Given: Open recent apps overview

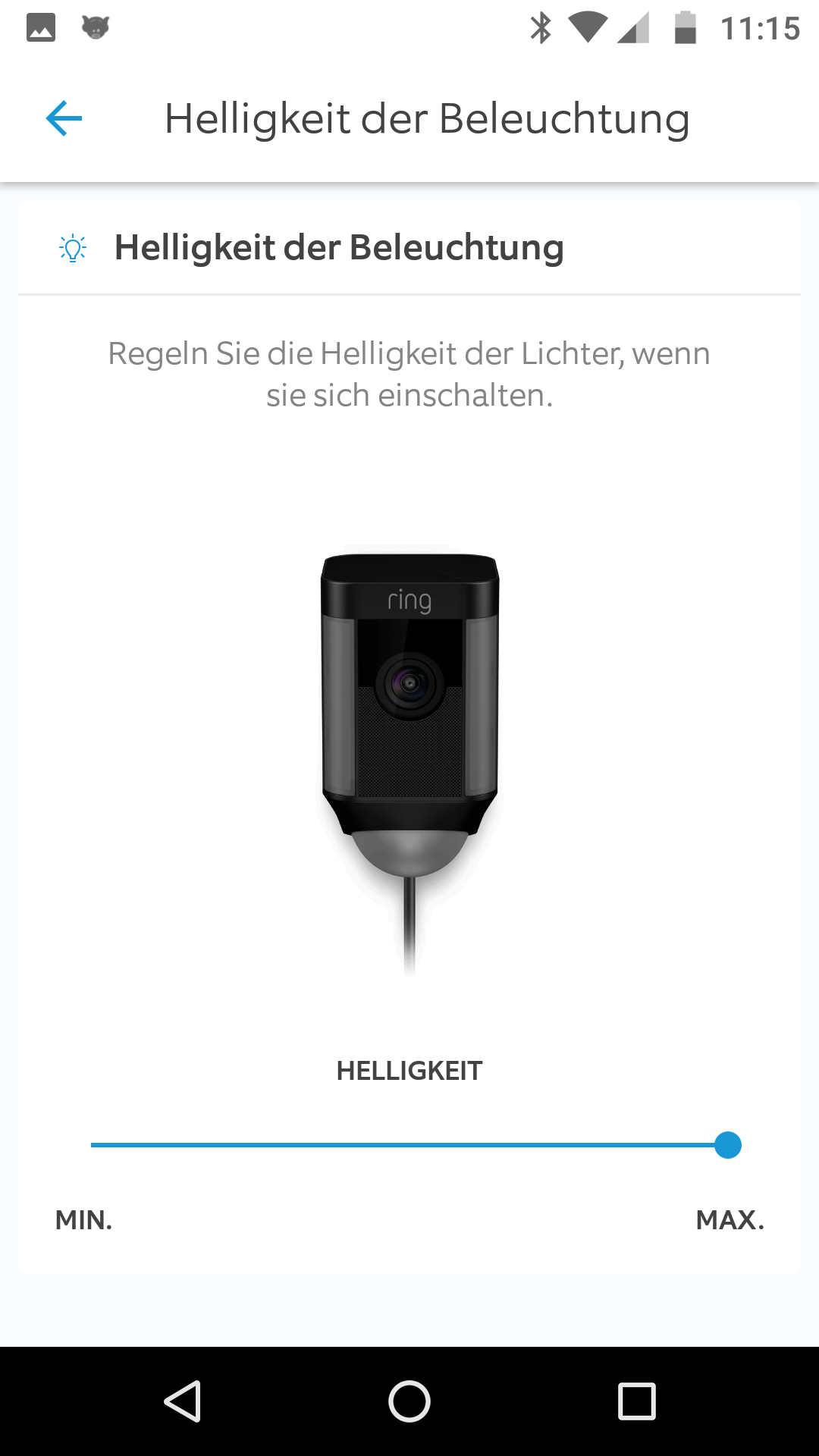Looking at the screenshot, I should pyautogui.click(x=637, y=1401).
